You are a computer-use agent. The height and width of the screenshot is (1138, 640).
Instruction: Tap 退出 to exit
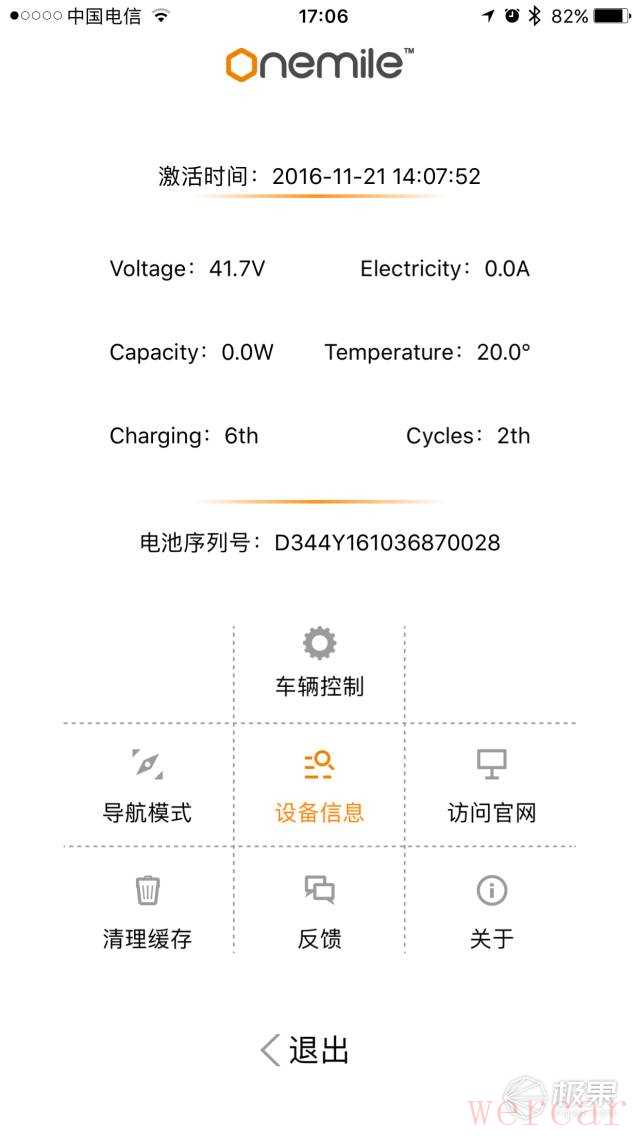click(305, 1050)
